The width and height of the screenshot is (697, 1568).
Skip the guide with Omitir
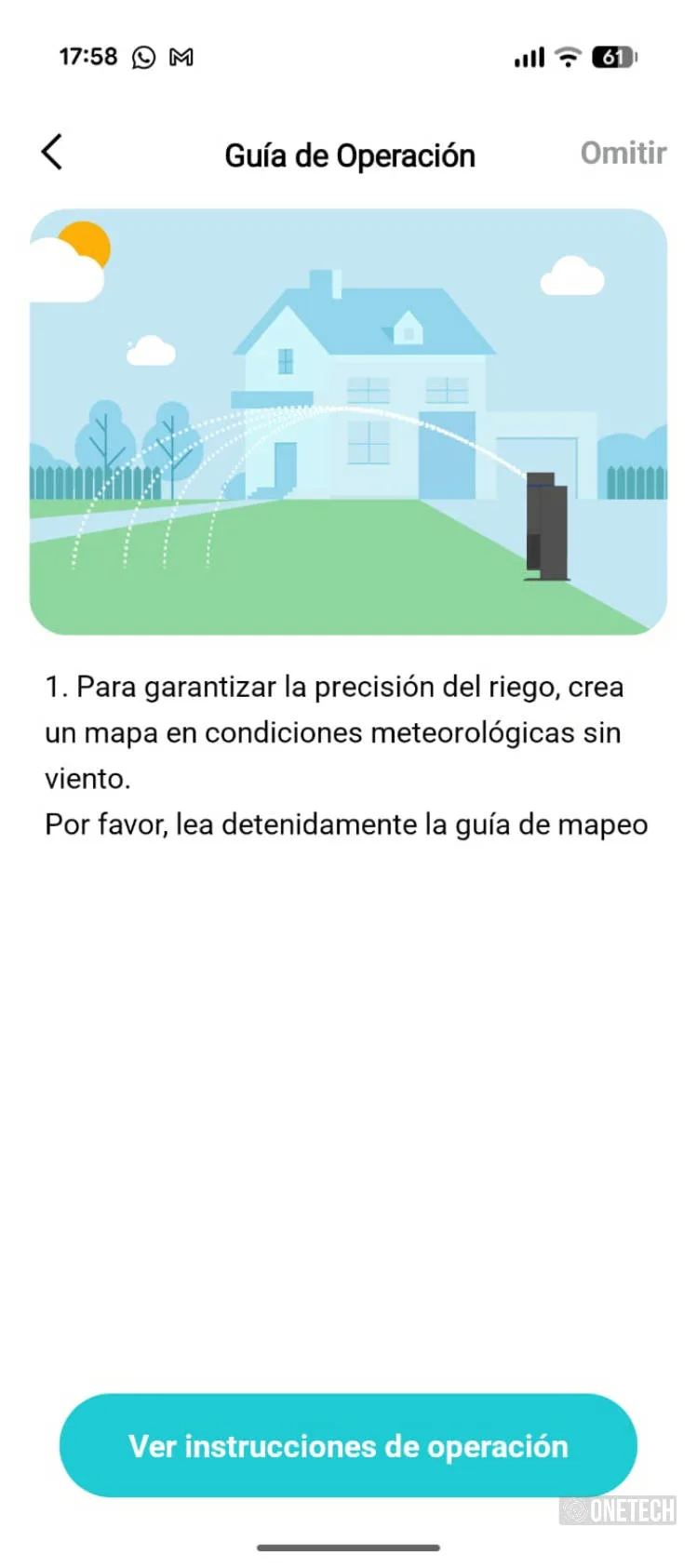pyautogui.click(x=623, y=153)
